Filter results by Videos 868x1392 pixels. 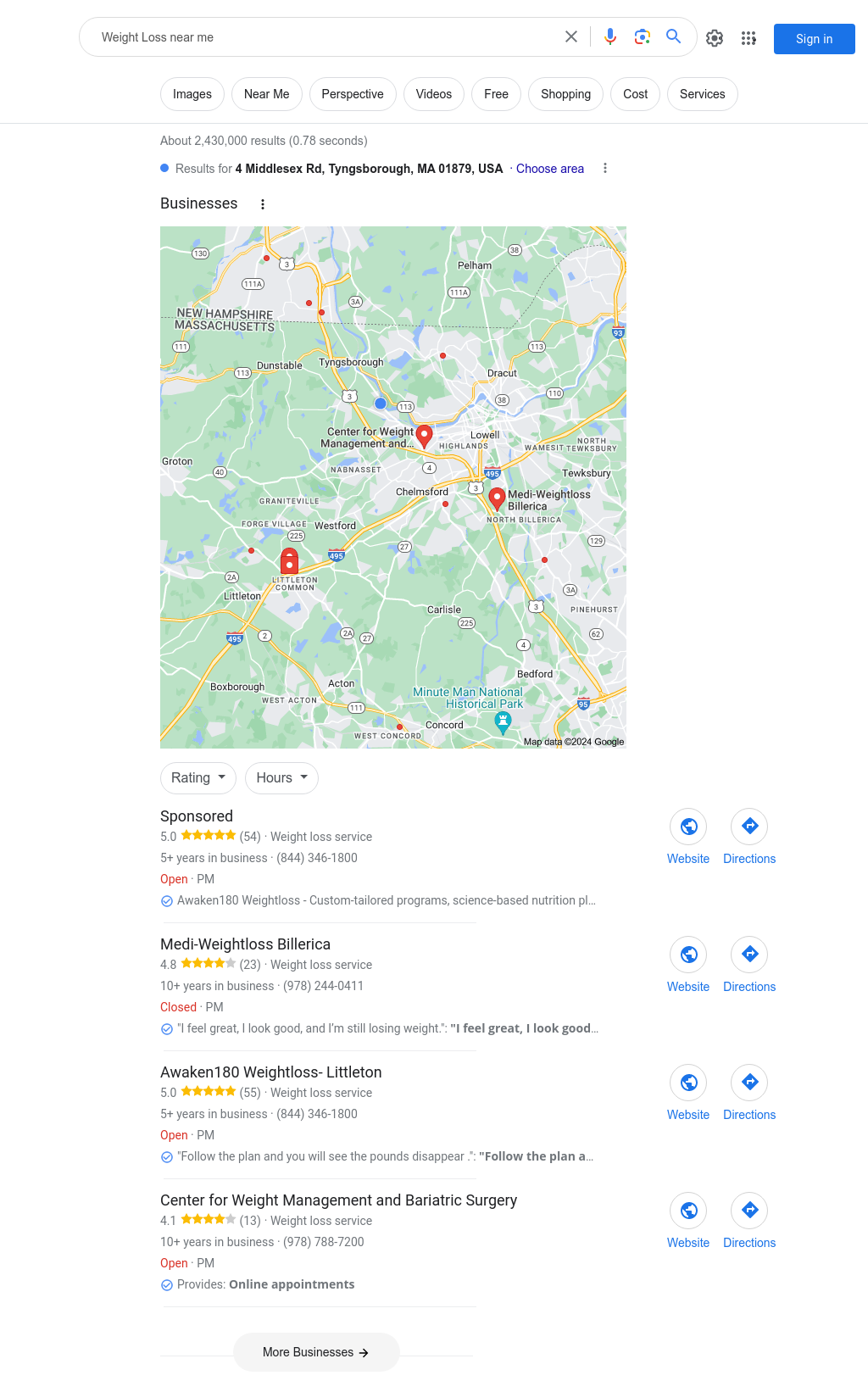433,94
